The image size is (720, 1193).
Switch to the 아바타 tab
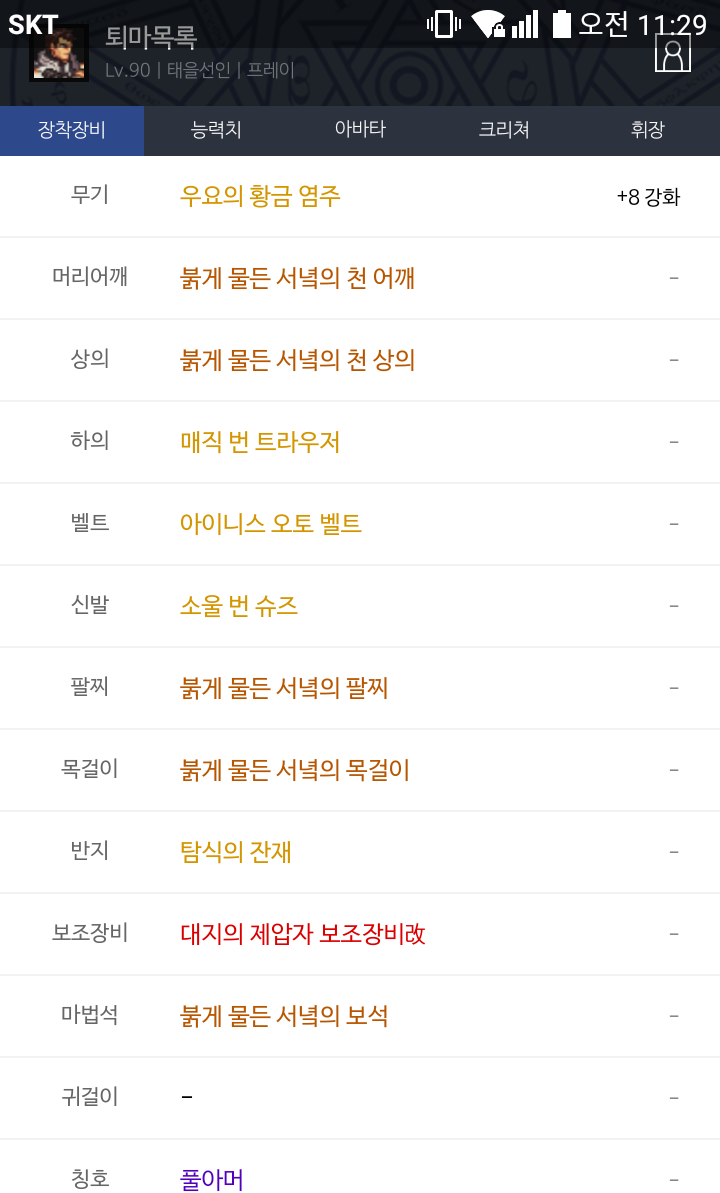pos(360,130)
